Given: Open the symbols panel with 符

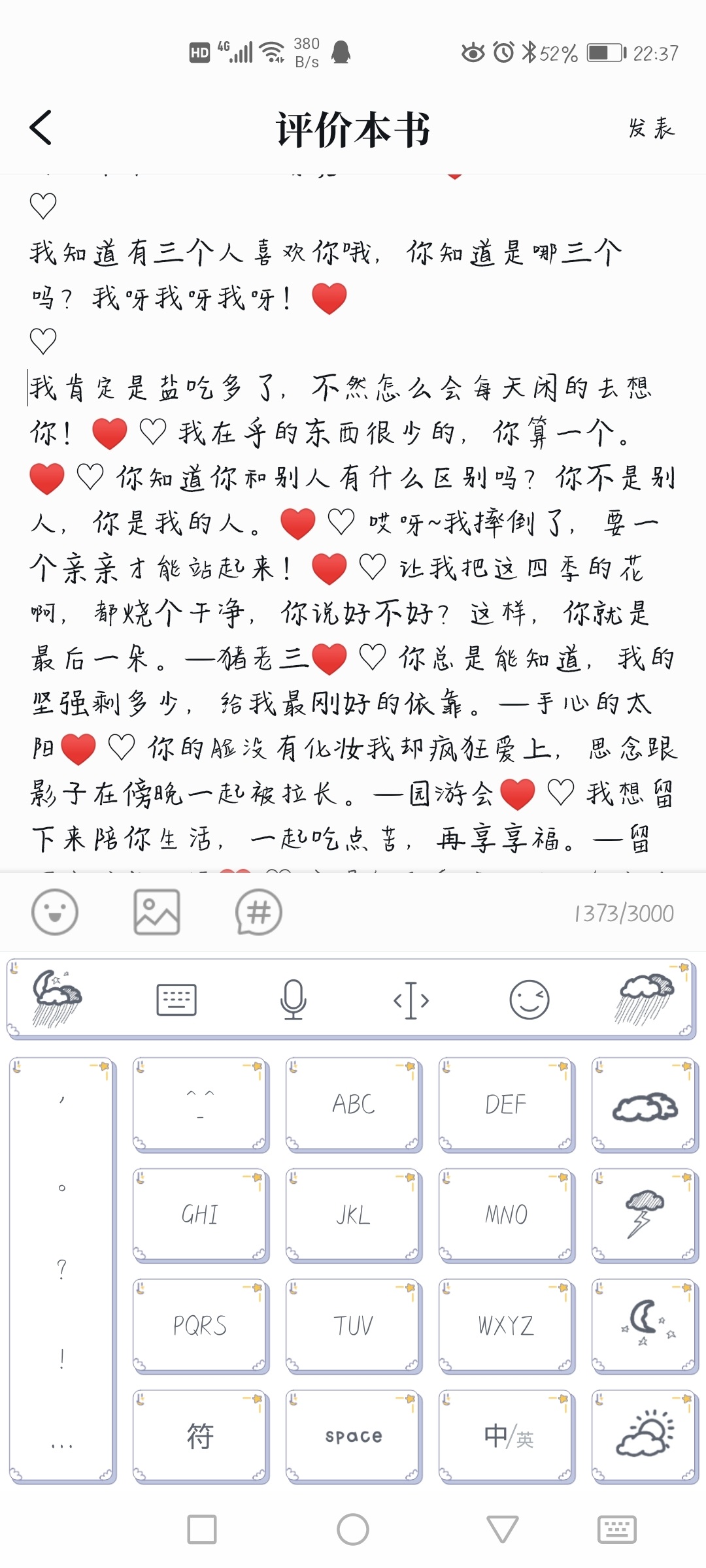Looking at the screenshot, I should 201,1436.
